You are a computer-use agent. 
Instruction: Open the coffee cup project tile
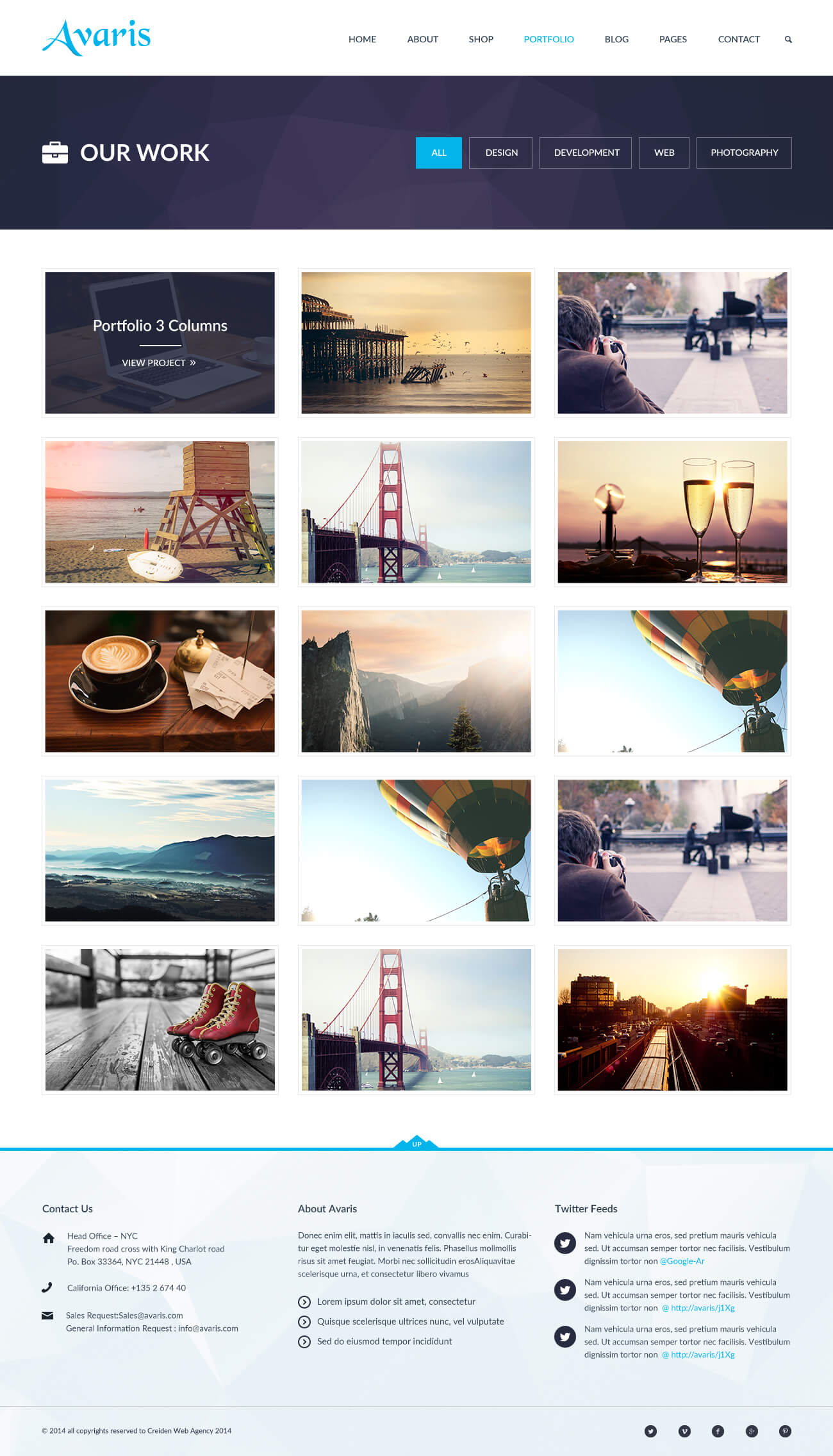pos(160,681)
